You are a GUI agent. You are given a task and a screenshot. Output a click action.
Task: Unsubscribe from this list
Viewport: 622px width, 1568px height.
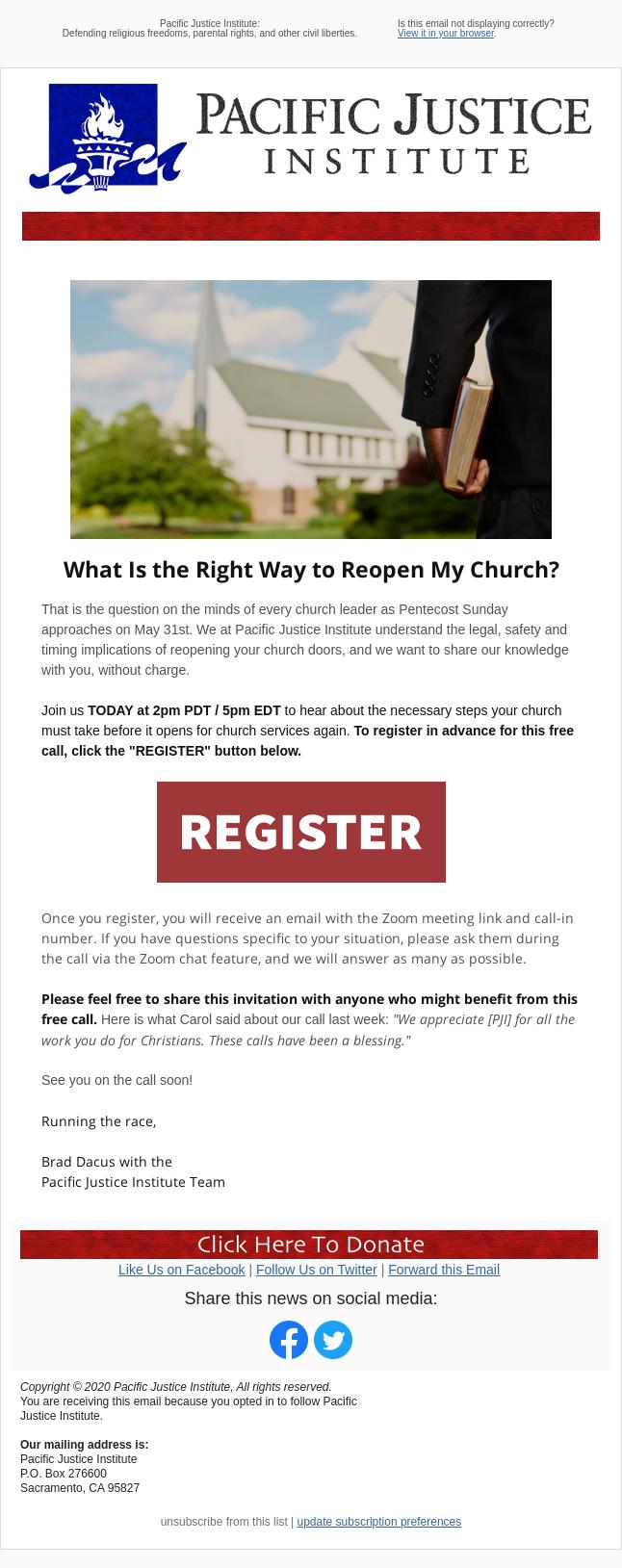(223, 1522)
